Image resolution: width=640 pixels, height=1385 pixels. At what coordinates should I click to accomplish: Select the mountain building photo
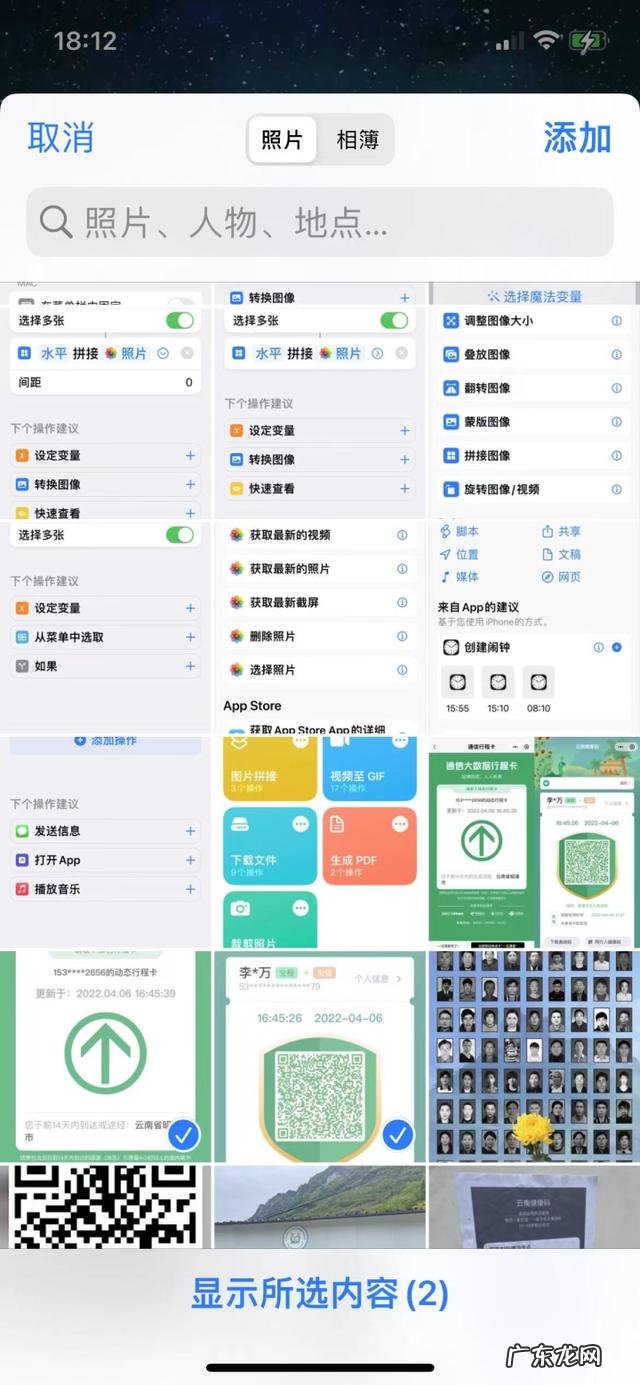tap(320, 1207)
